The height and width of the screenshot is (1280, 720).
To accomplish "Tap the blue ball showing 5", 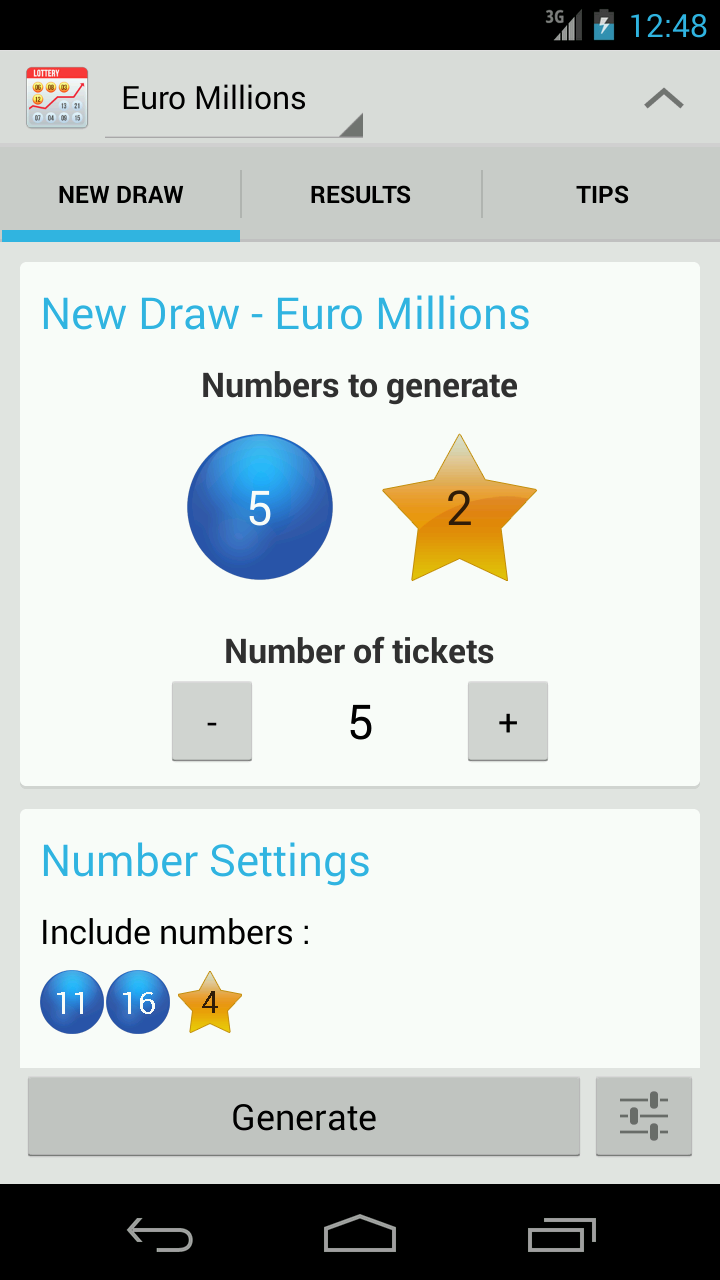I will 260,507.
